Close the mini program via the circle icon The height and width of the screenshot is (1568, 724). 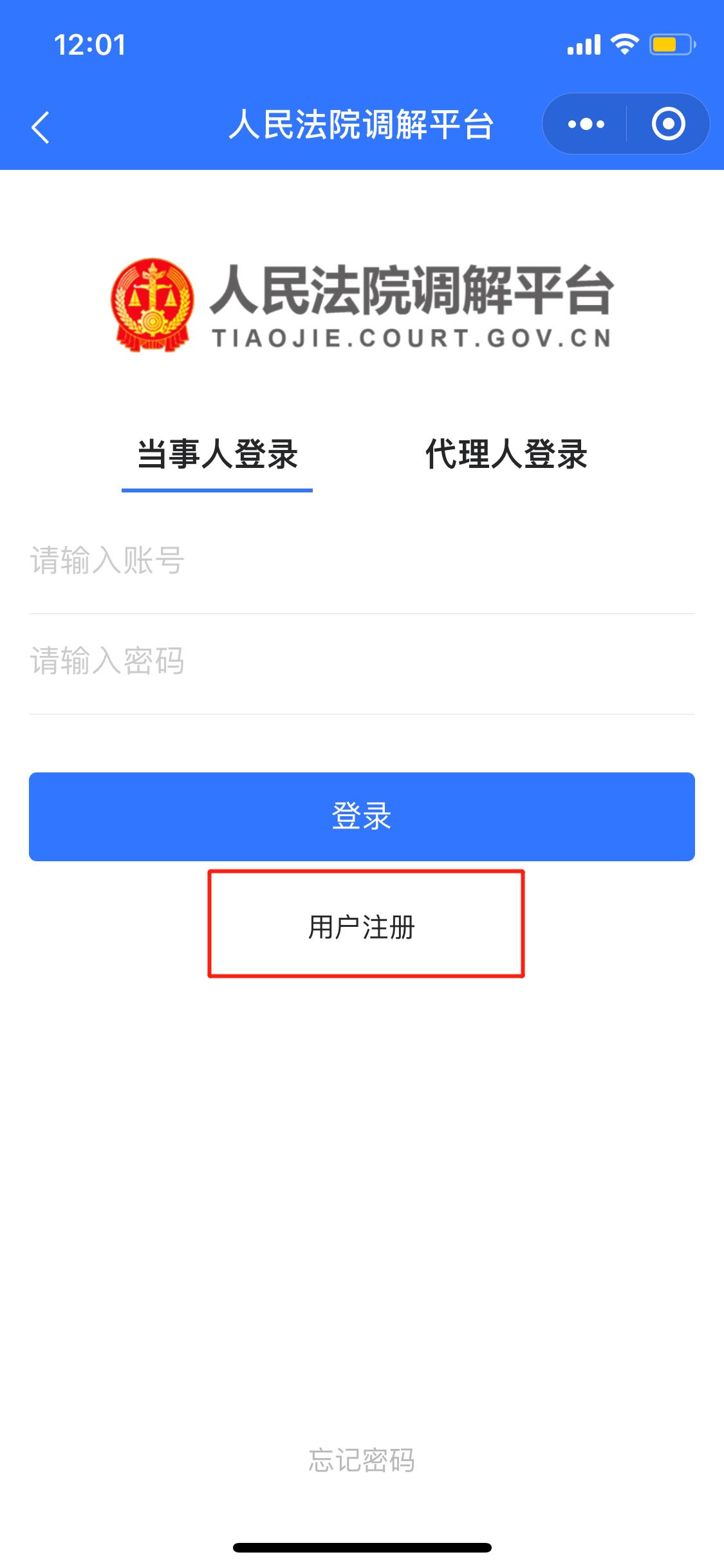click(668, 124)
